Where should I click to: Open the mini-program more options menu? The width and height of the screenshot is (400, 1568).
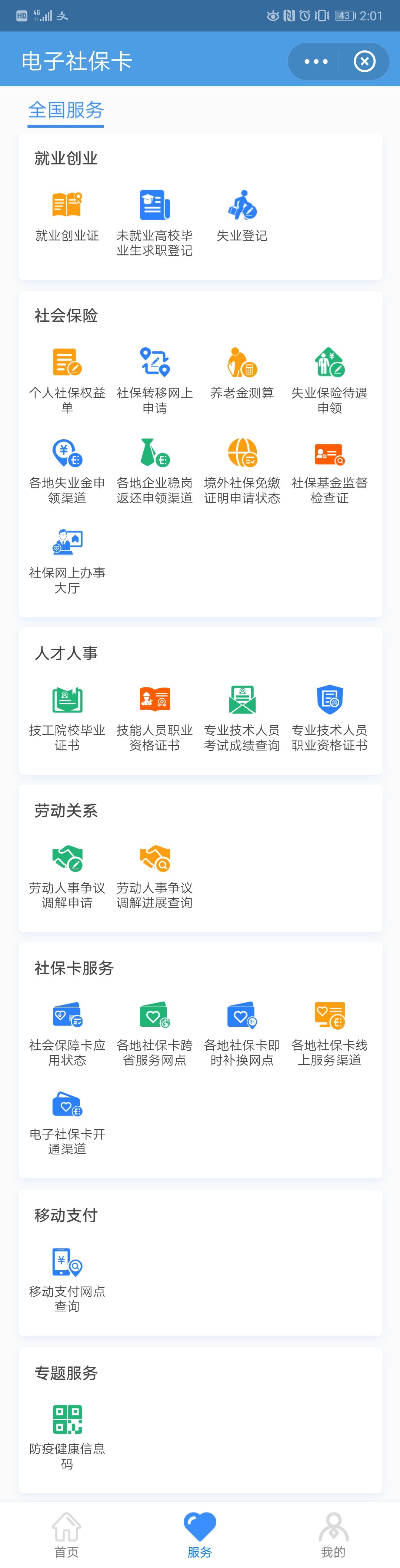316,61
